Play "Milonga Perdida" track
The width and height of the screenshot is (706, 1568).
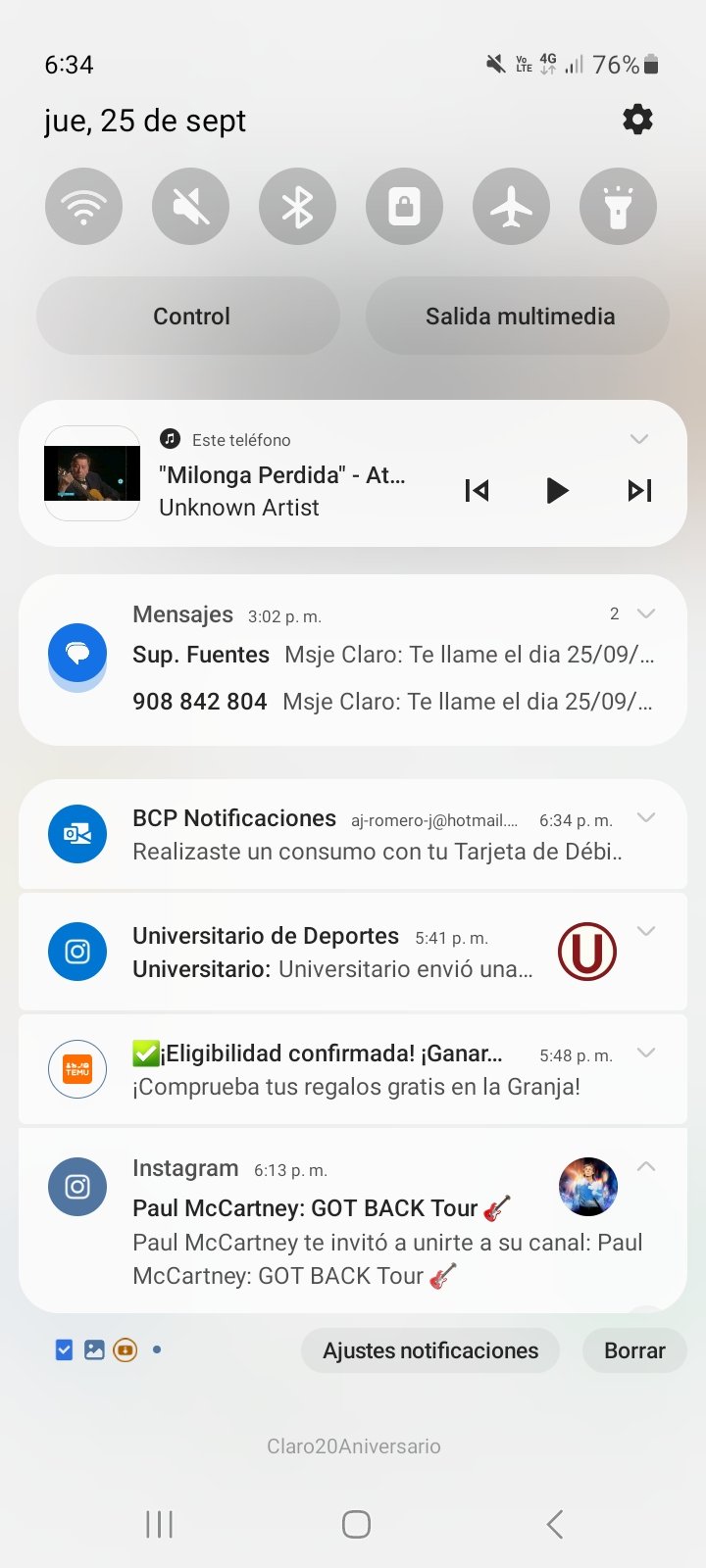[x=557, y=490]
